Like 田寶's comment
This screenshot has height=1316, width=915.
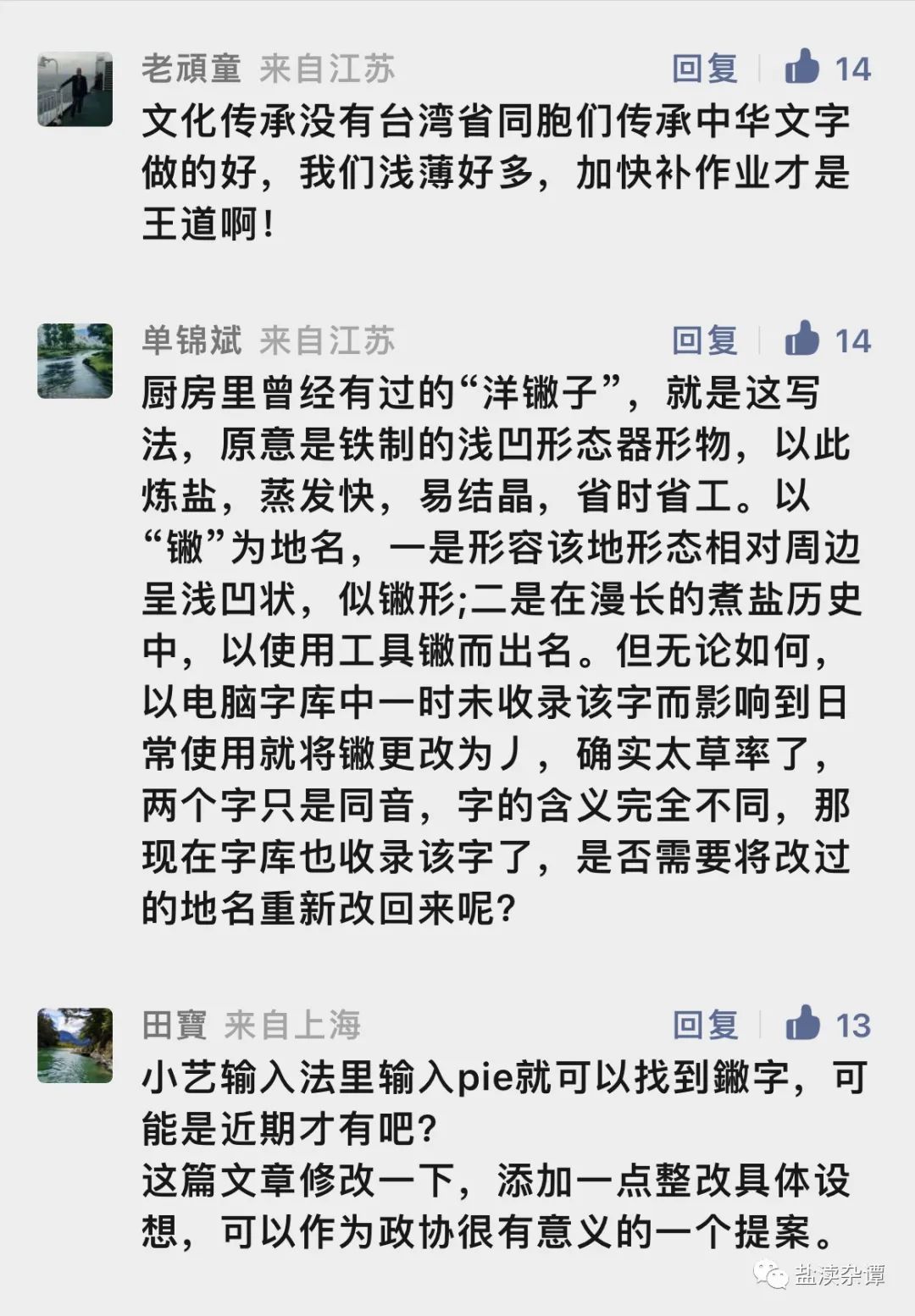(x=802, y=1024)
